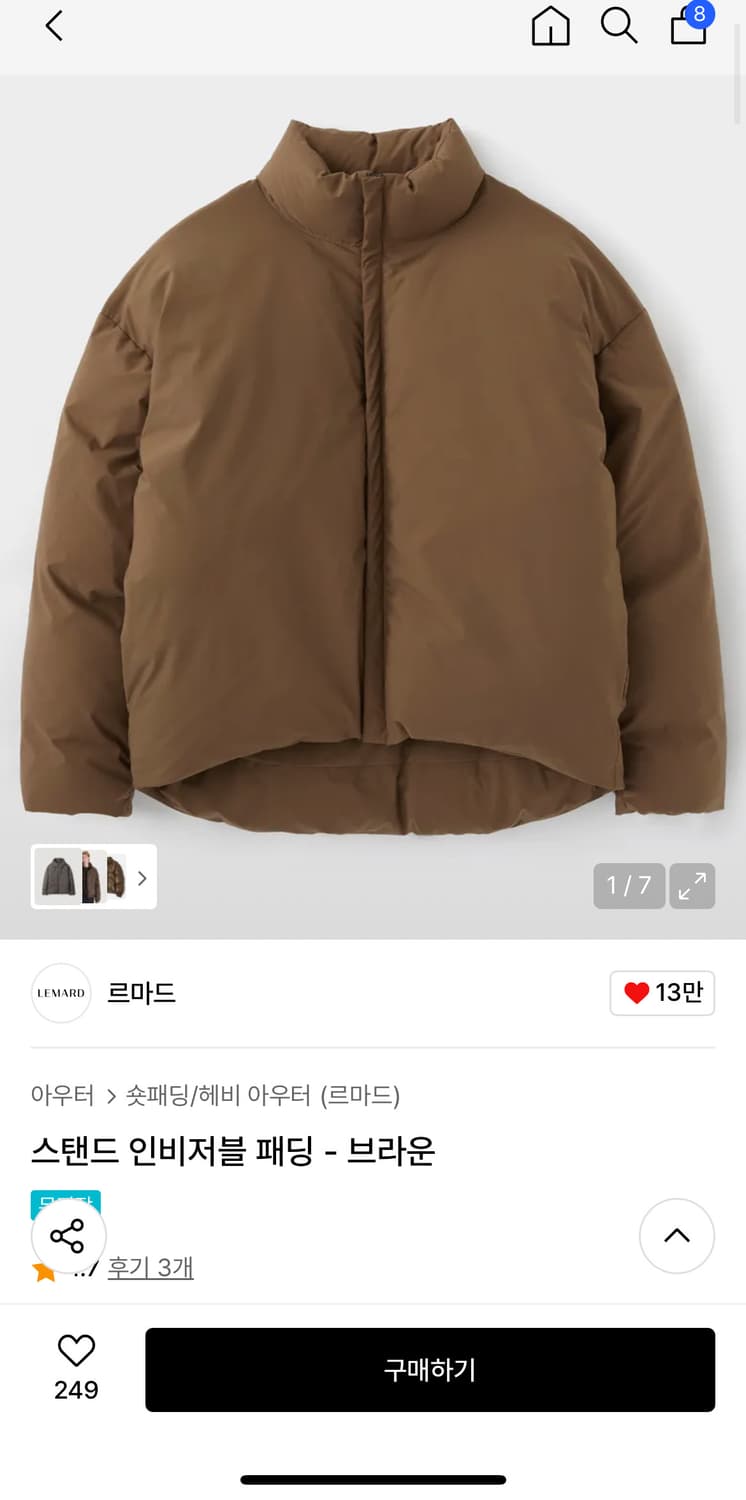Open the home screen icon
Viewport: 746px width, 1500px height.
point(550,27)
